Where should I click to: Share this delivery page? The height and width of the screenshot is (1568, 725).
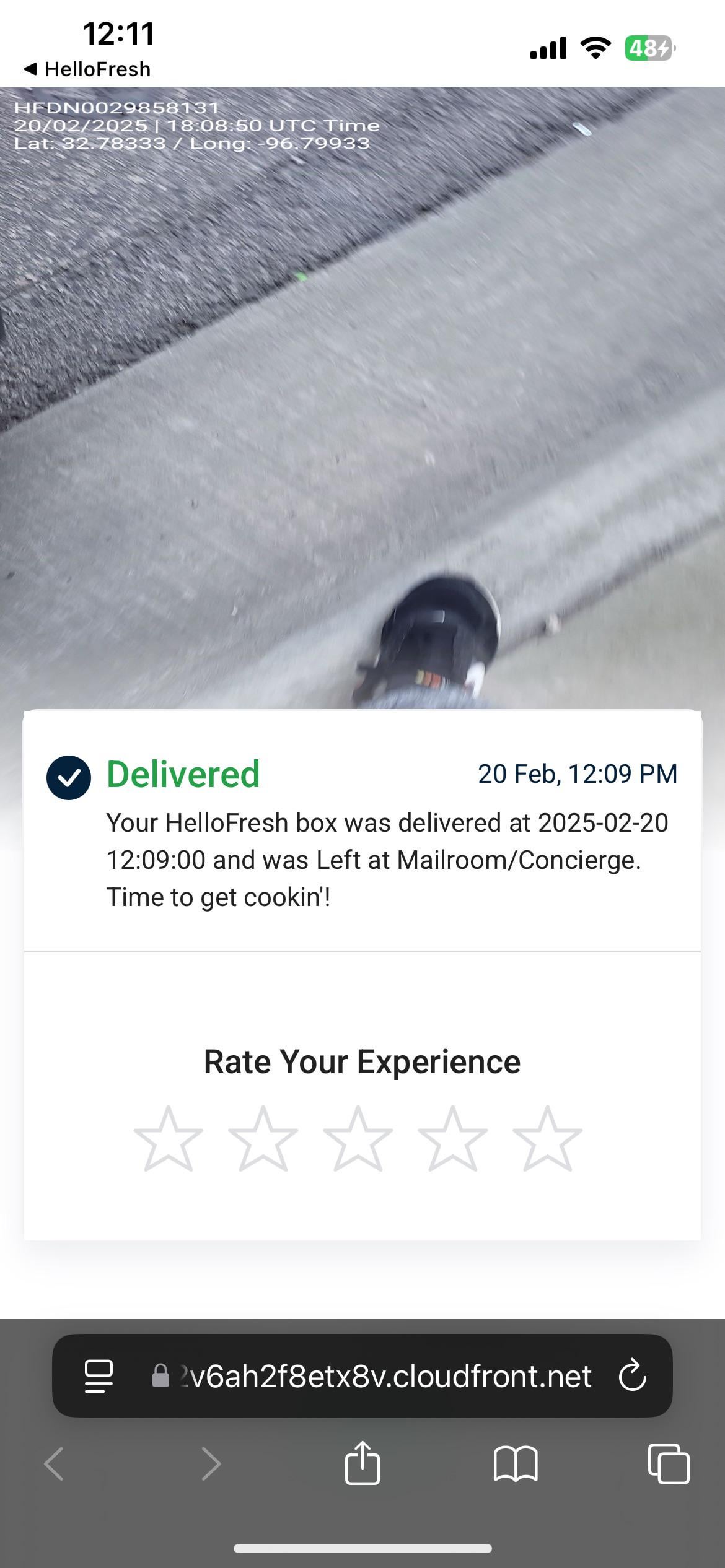point(362,1464)
